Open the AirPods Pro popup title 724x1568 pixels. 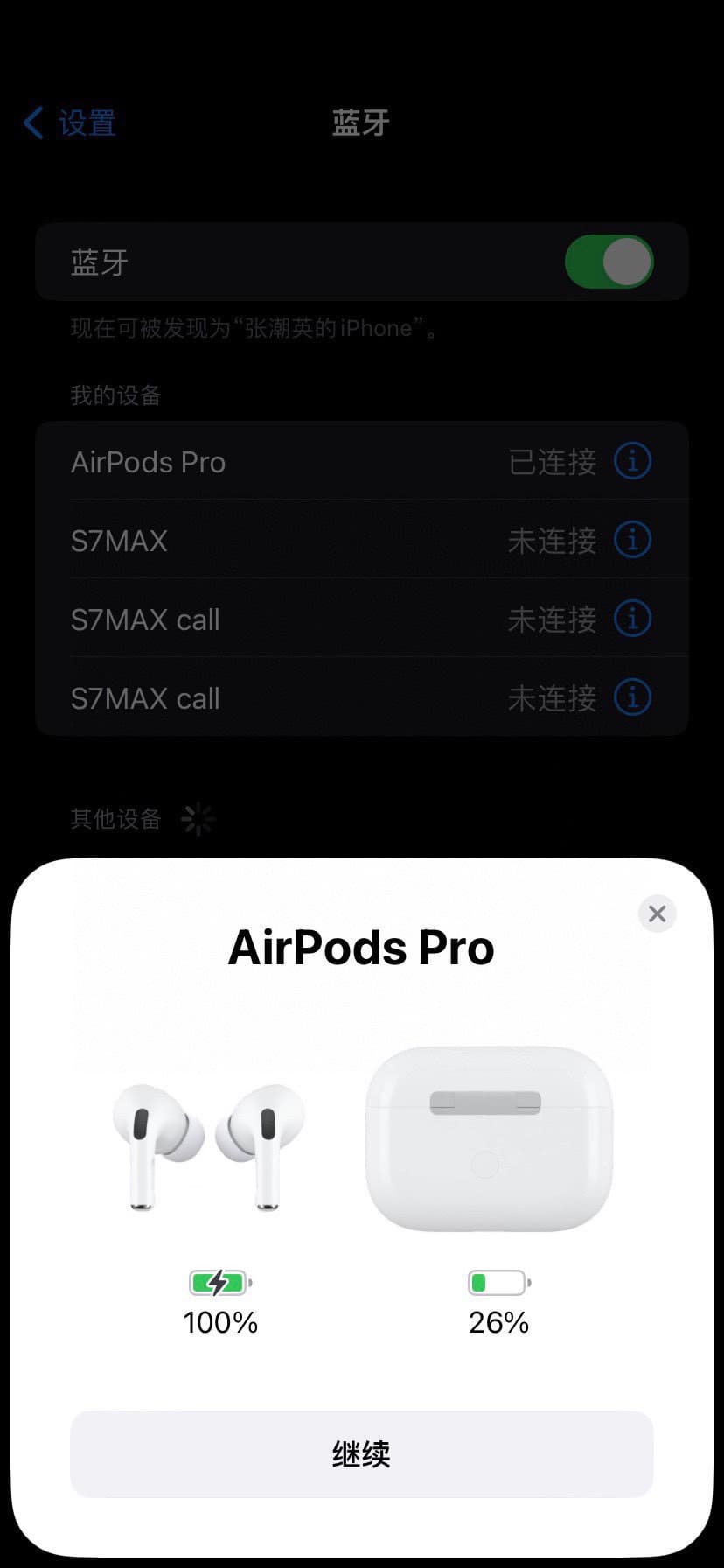tap(361, 946)
